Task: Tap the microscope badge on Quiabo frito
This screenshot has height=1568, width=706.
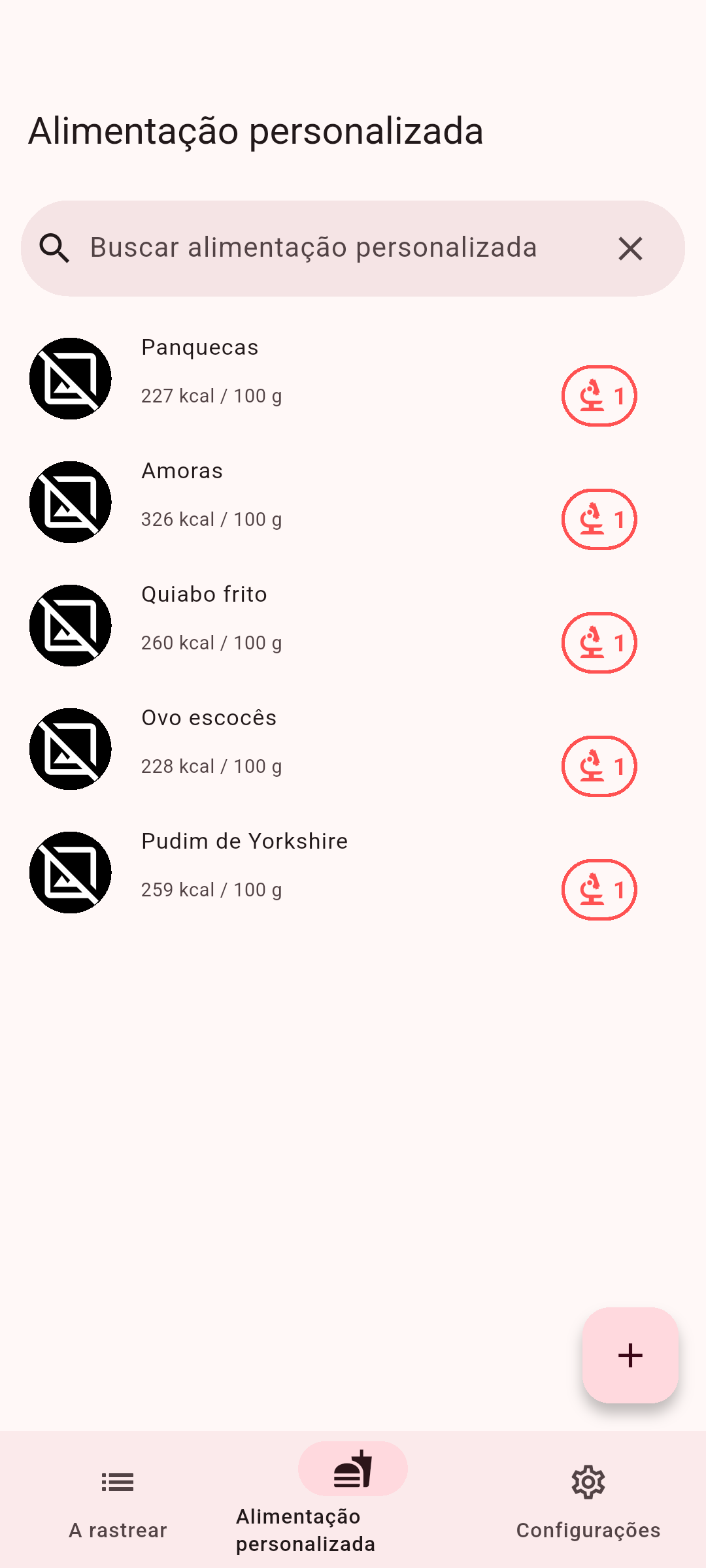Action: (599, 643)
